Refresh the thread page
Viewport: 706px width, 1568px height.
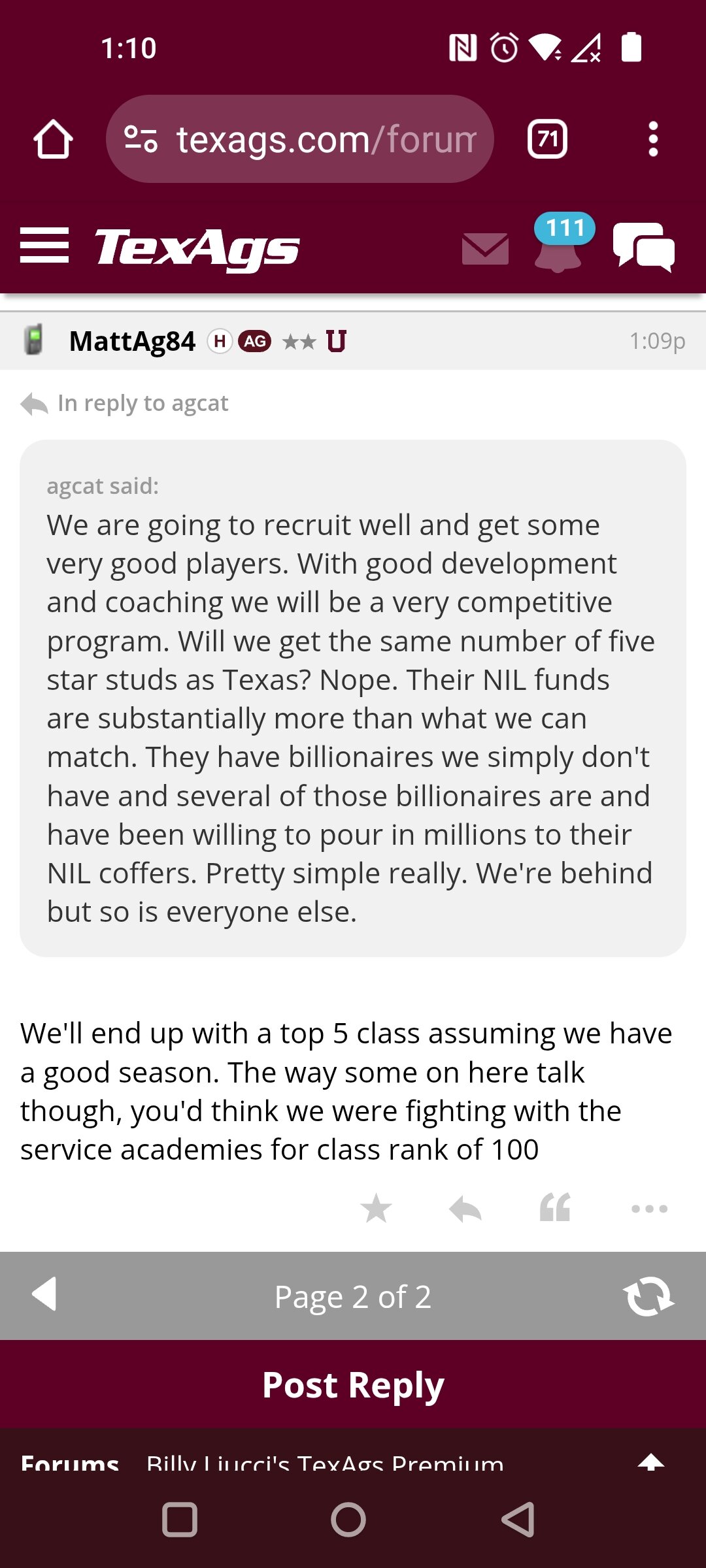(x=648, y=1296)
